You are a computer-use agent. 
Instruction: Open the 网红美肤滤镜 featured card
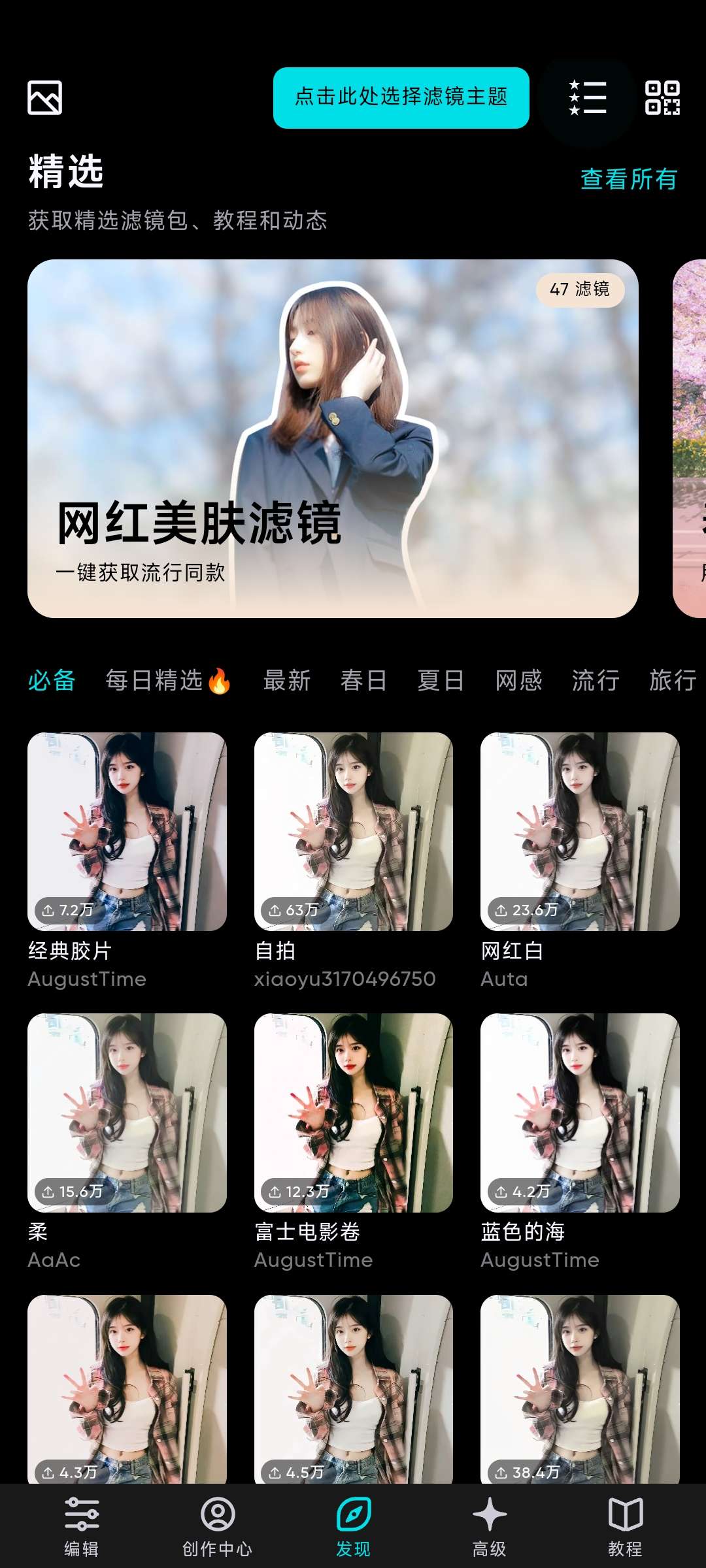332,438
